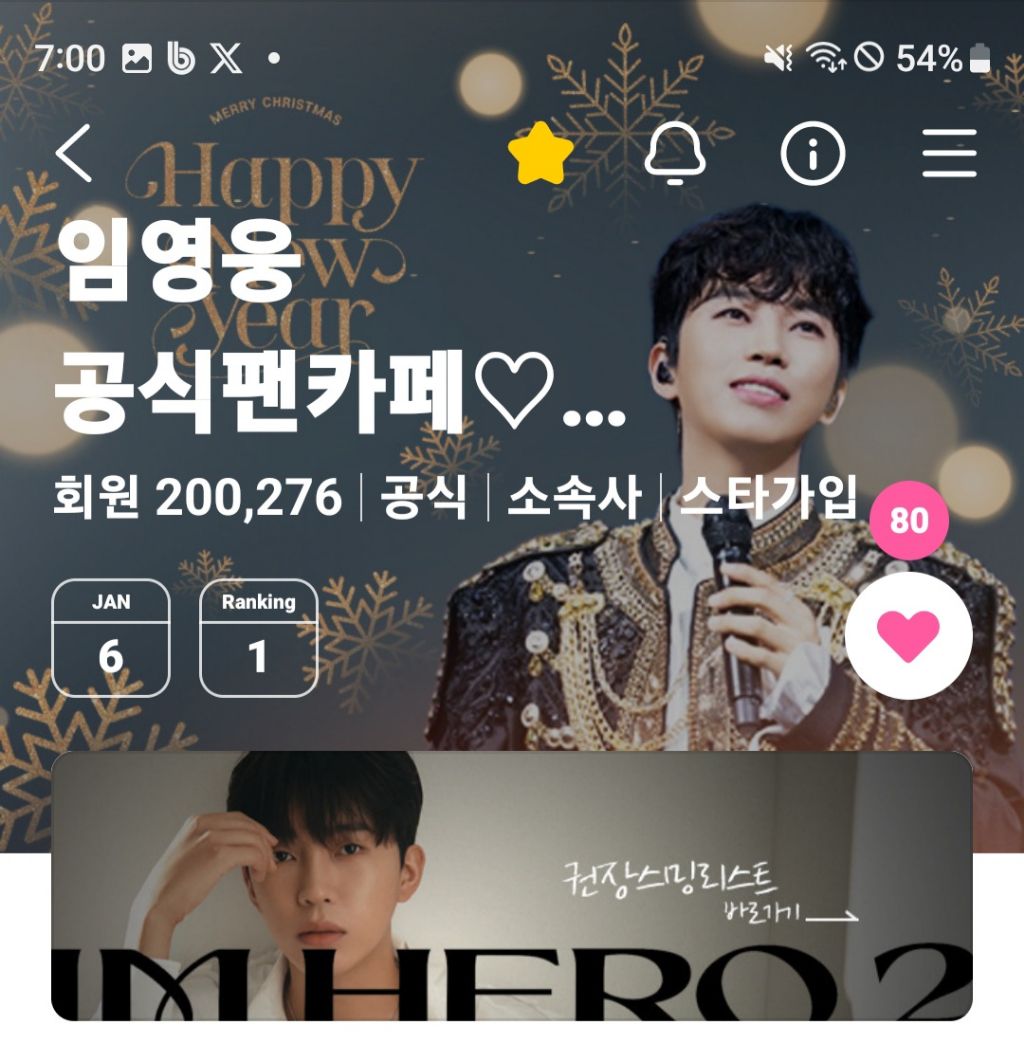
Task: Tap the pink heart cheer button
Action: click(908, 636)
